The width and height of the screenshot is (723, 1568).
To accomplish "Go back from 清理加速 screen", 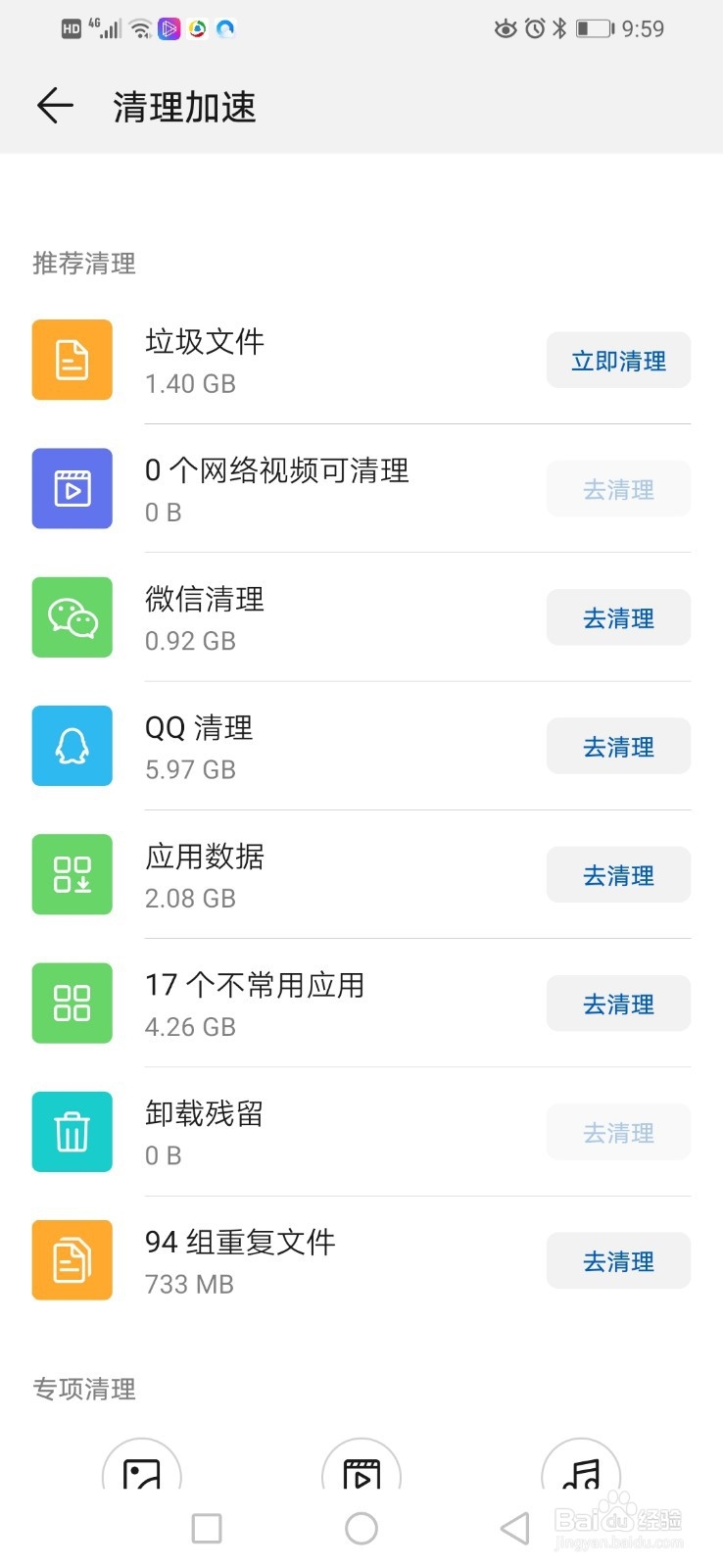I will (x=55, y=106).
